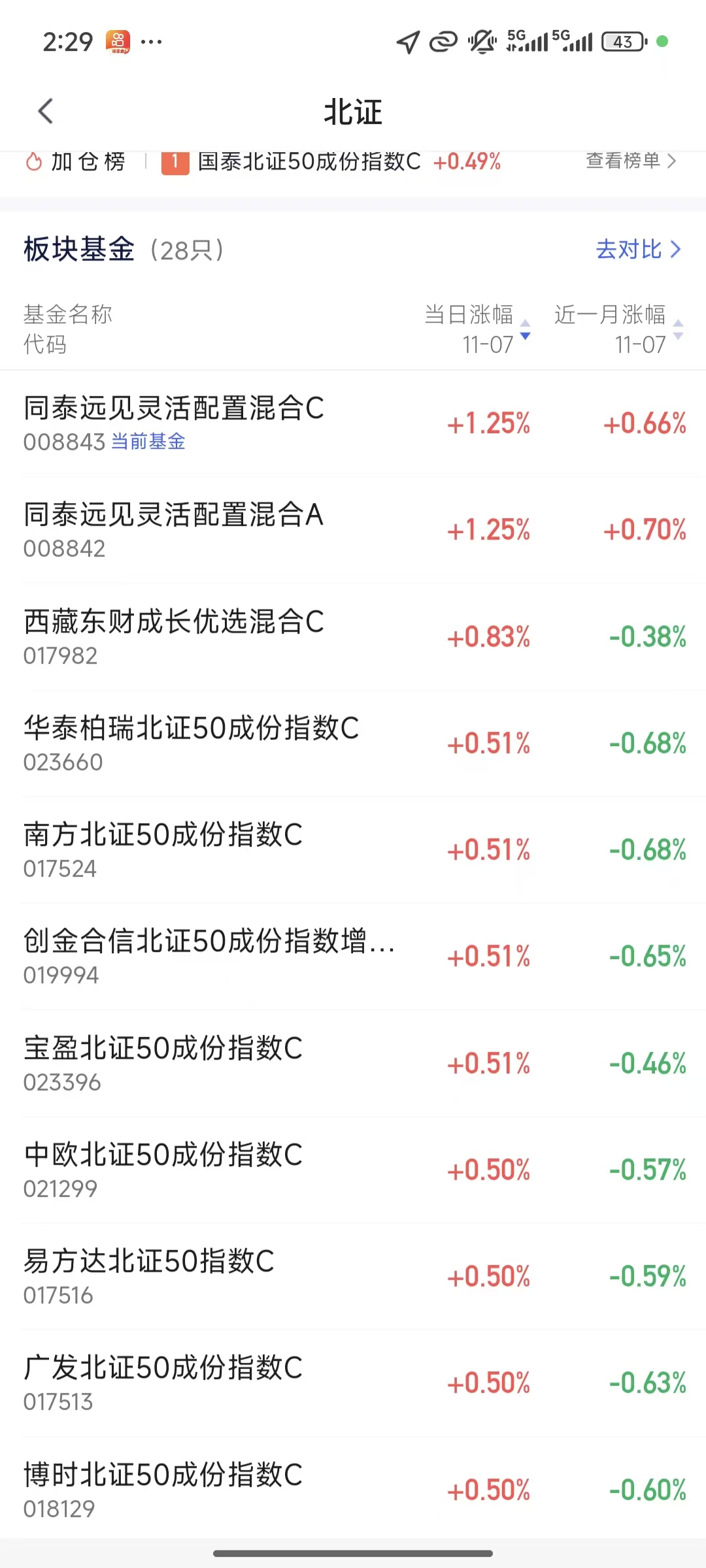This screenshot has width=706, height=1568.
Task: Open 南方北证50成份指数C fund page
Action: click(x=163, y=849)
